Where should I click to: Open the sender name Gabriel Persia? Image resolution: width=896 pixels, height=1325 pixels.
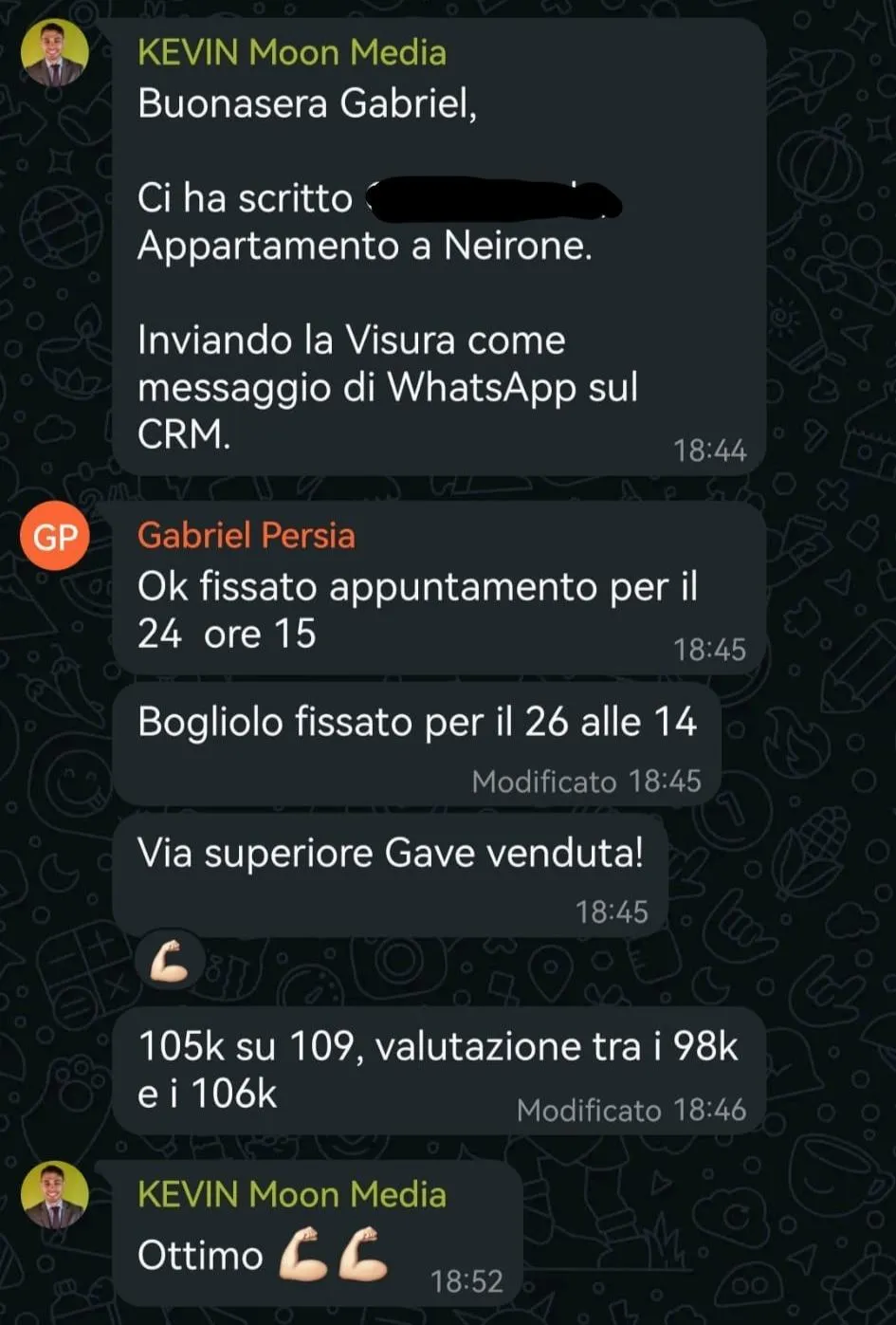pos(246,536)
